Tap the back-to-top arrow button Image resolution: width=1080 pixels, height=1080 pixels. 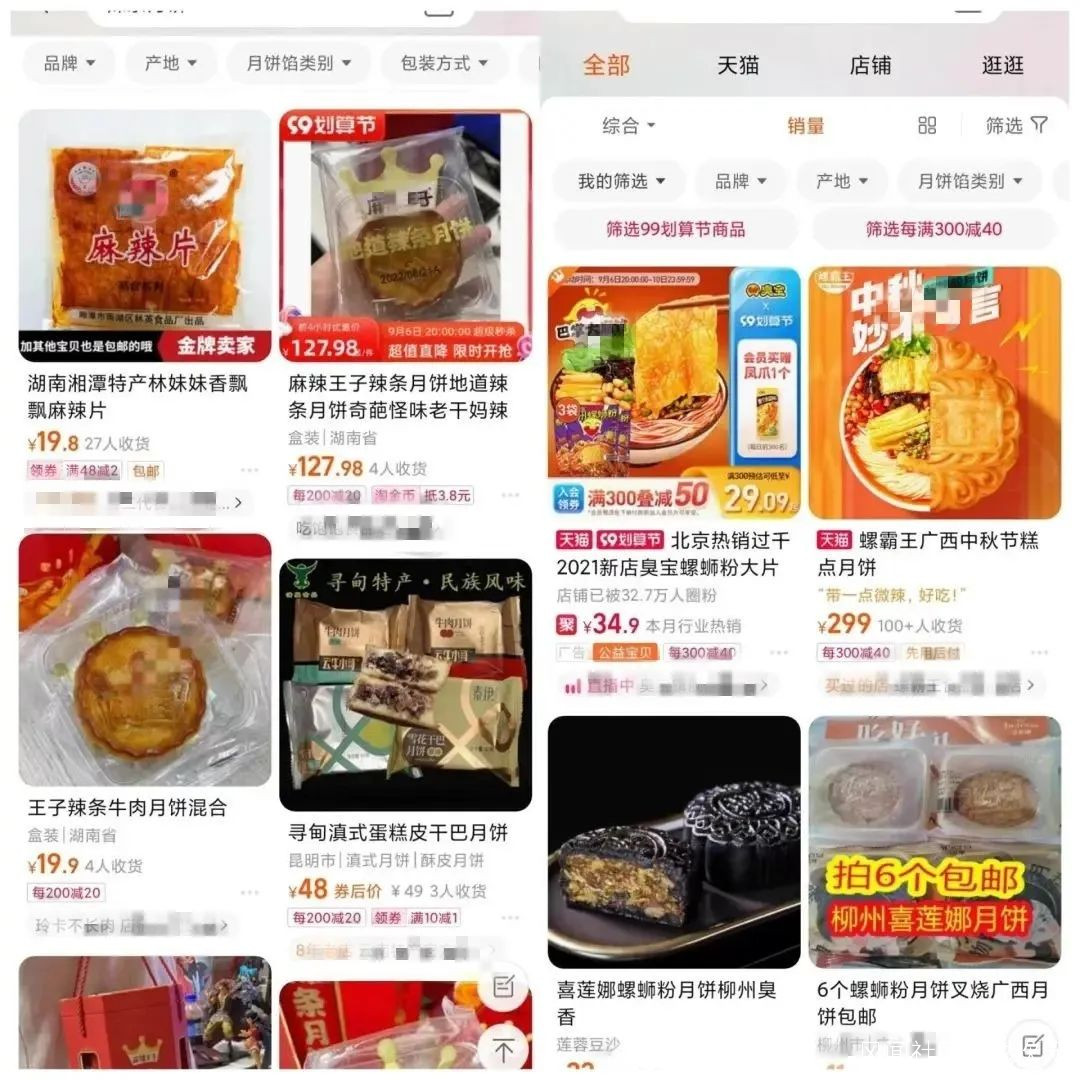503,1050
